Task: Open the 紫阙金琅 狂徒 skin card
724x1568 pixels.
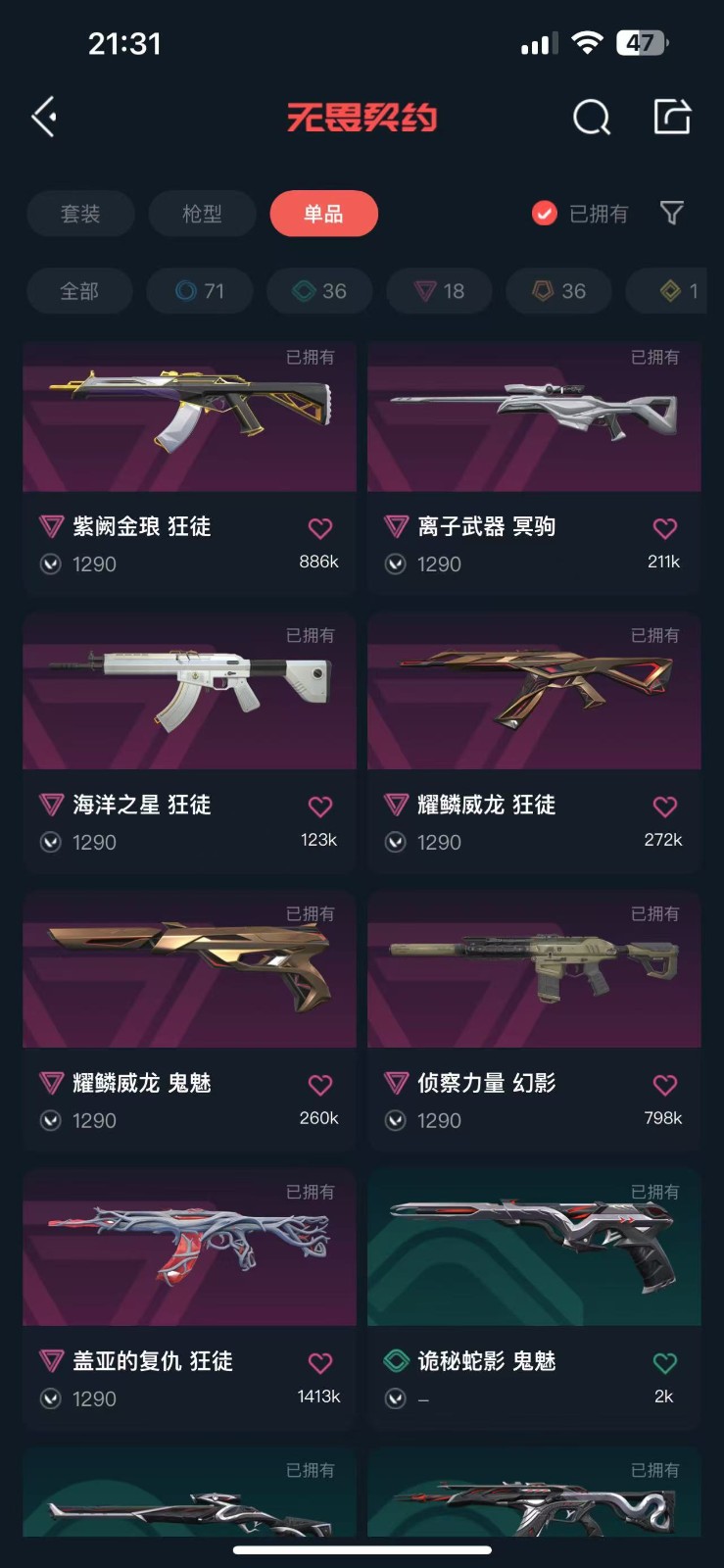Action: click(189, 467)
